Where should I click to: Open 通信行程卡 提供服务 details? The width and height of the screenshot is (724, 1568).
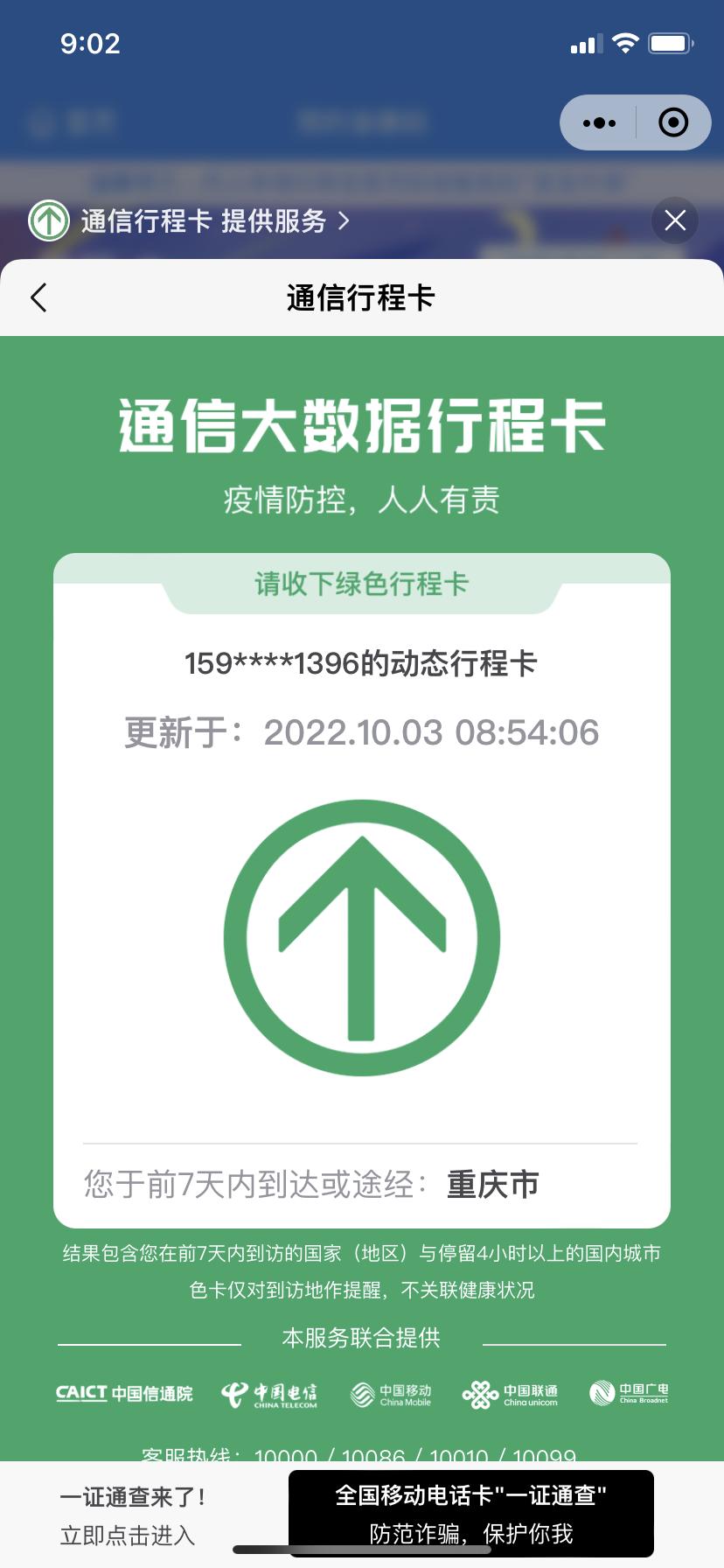[203, 220]
